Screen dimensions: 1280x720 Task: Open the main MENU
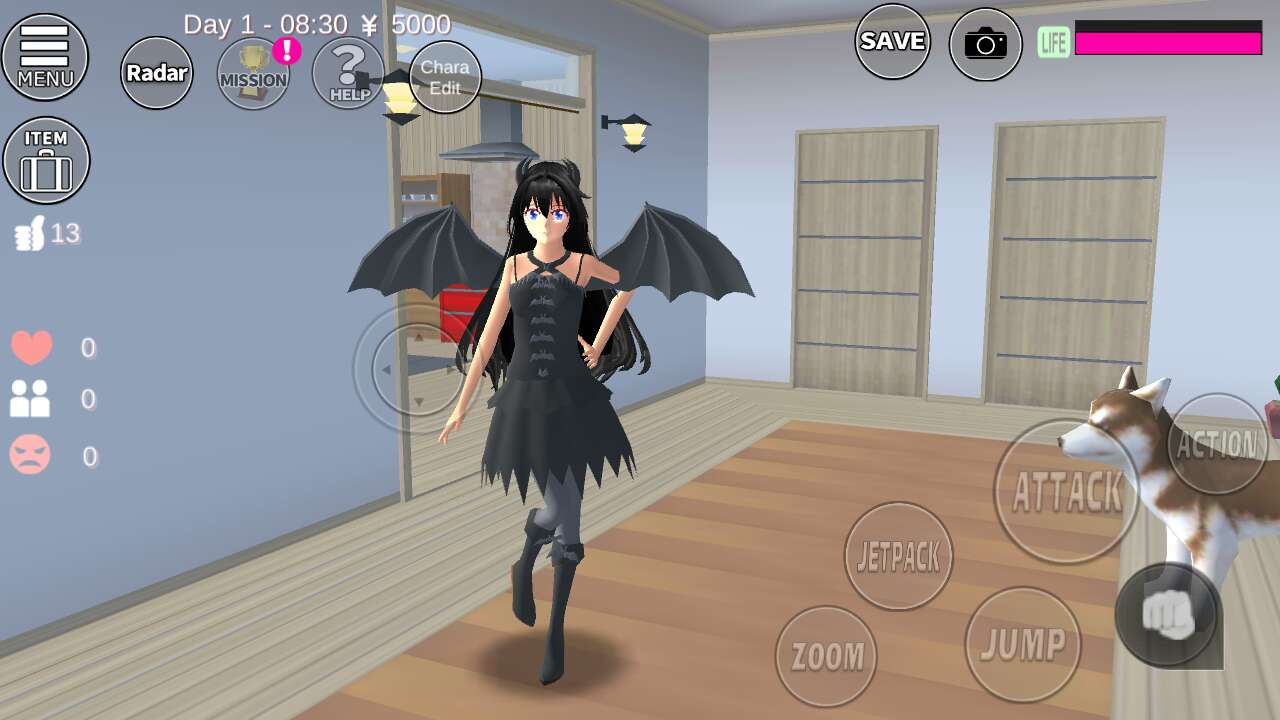click(x=45, y=57)
